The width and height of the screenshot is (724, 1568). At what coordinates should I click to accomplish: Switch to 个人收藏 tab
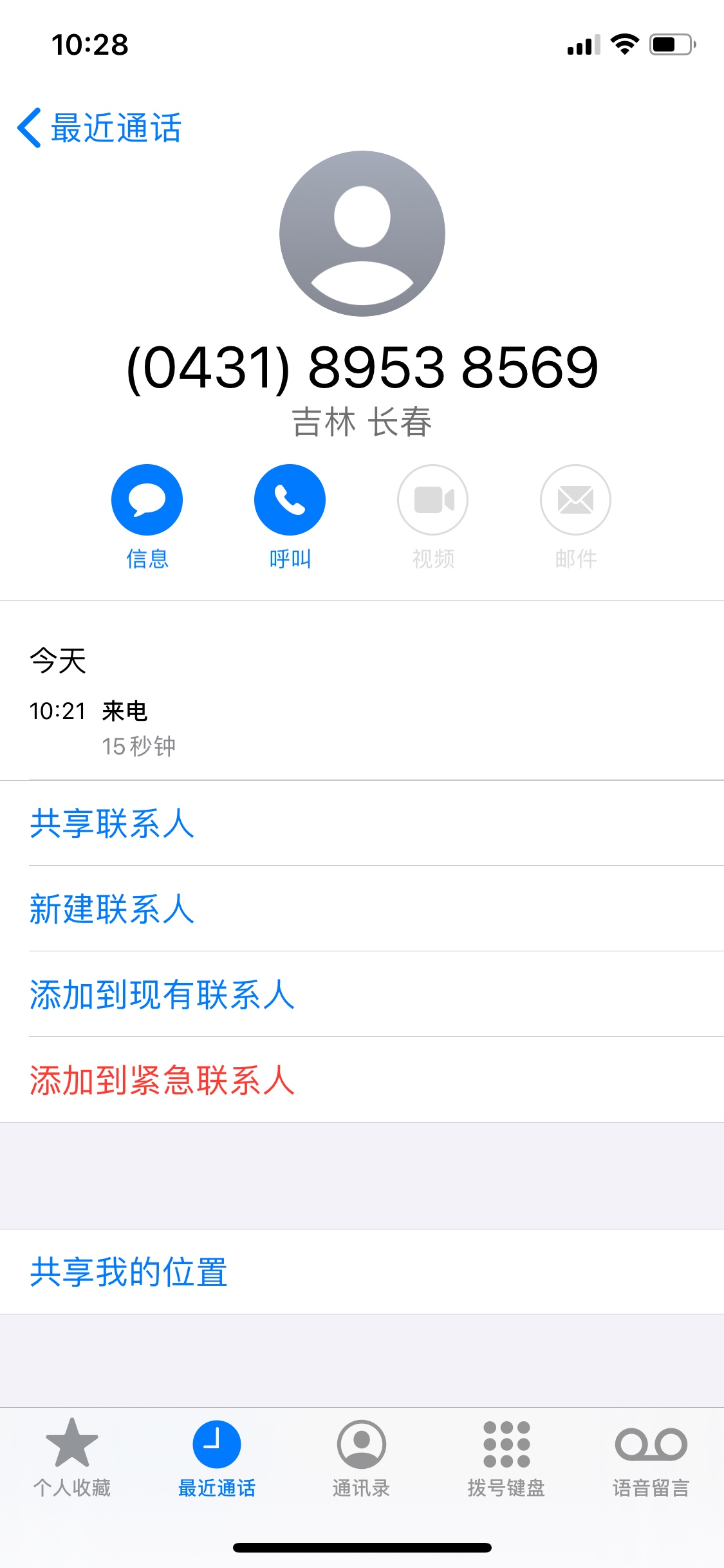(72, 1458)
